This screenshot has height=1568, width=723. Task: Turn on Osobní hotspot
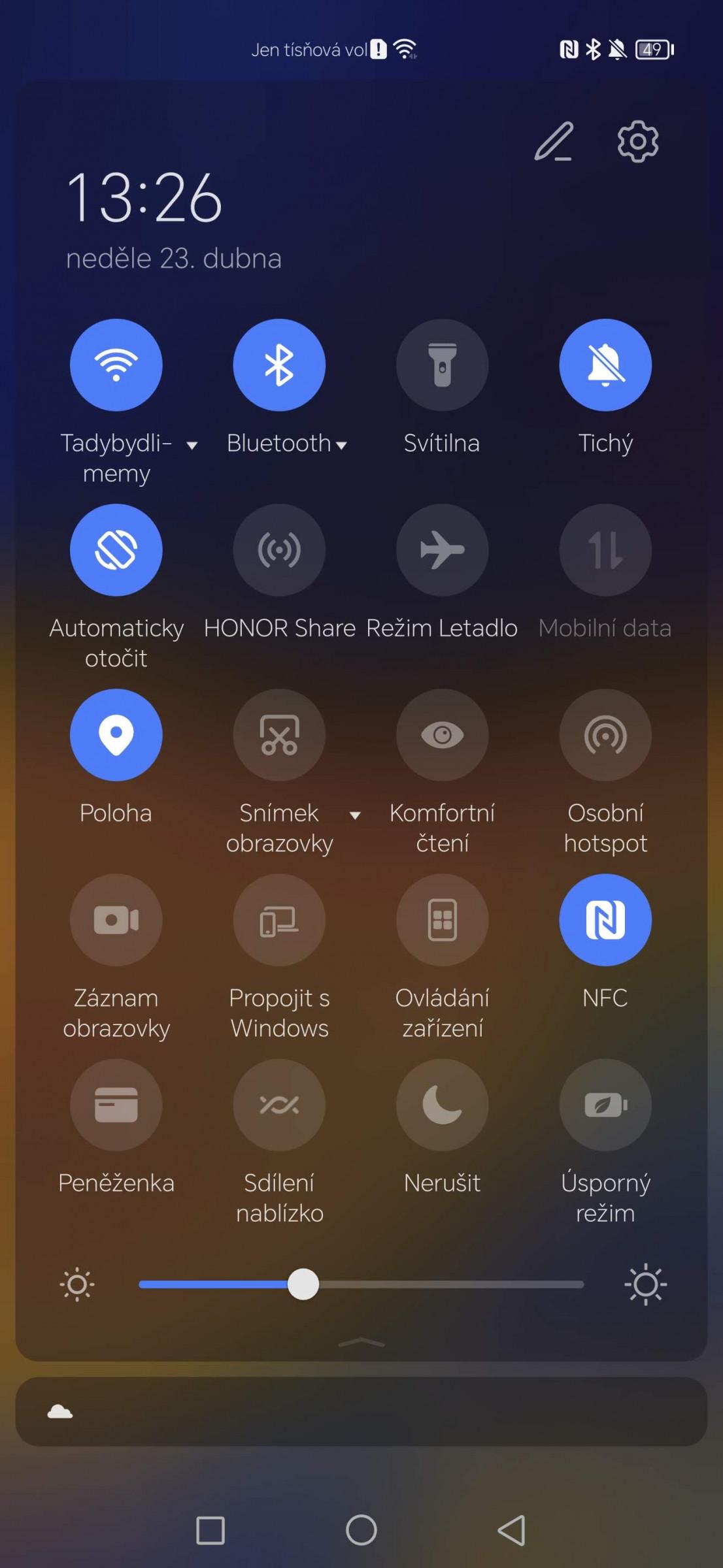click(605, 734)
